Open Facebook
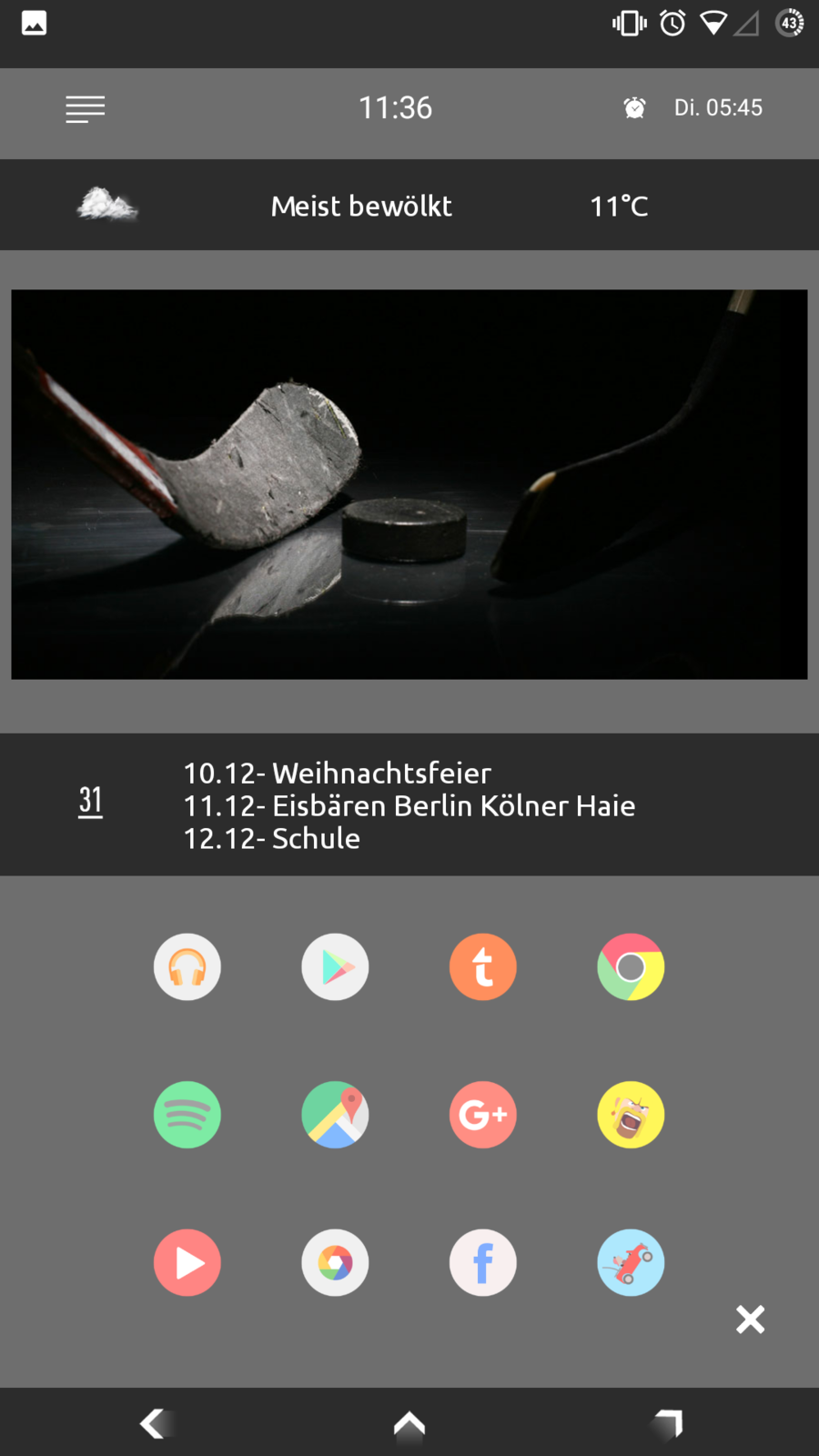 (482, 1263)
